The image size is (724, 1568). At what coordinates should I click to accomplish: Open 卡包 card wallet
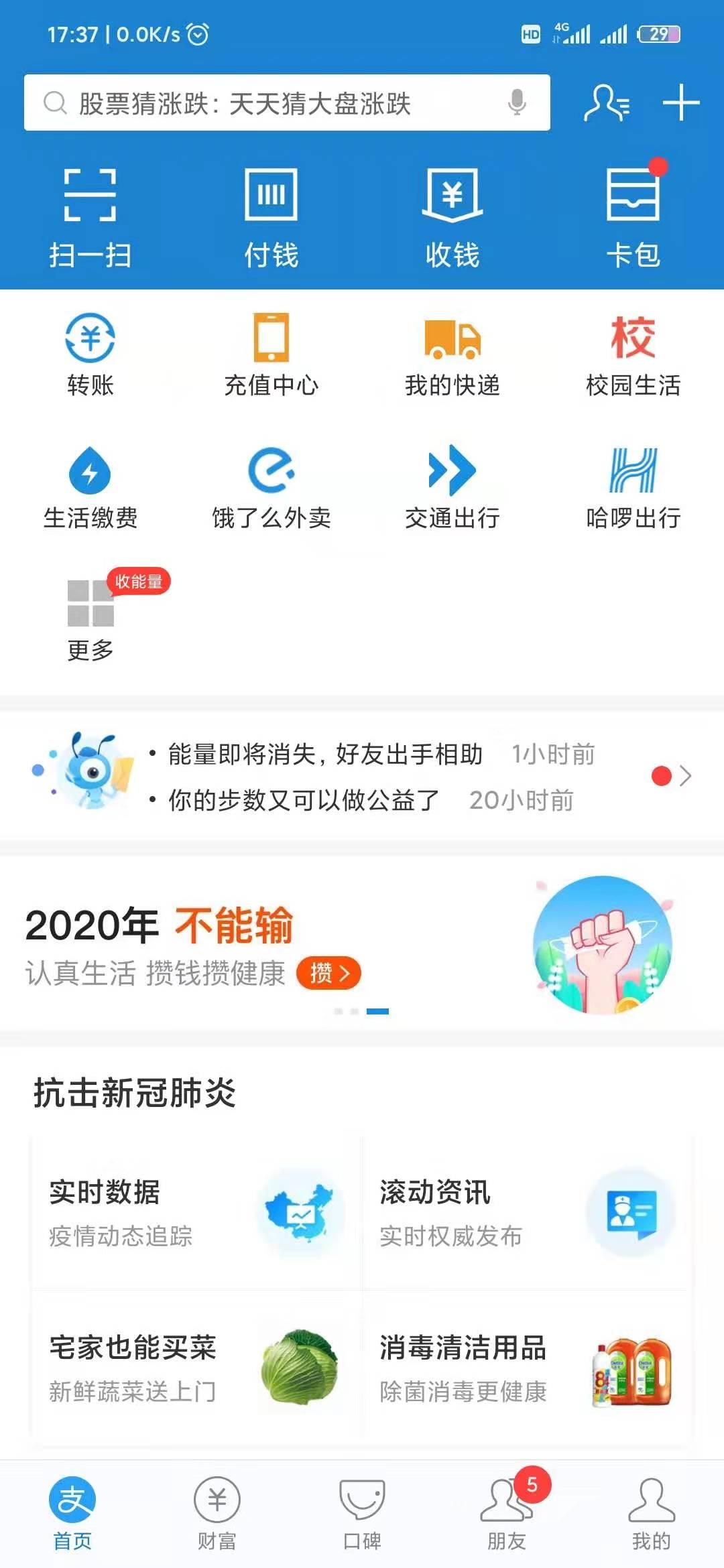(x=633, y=218)
